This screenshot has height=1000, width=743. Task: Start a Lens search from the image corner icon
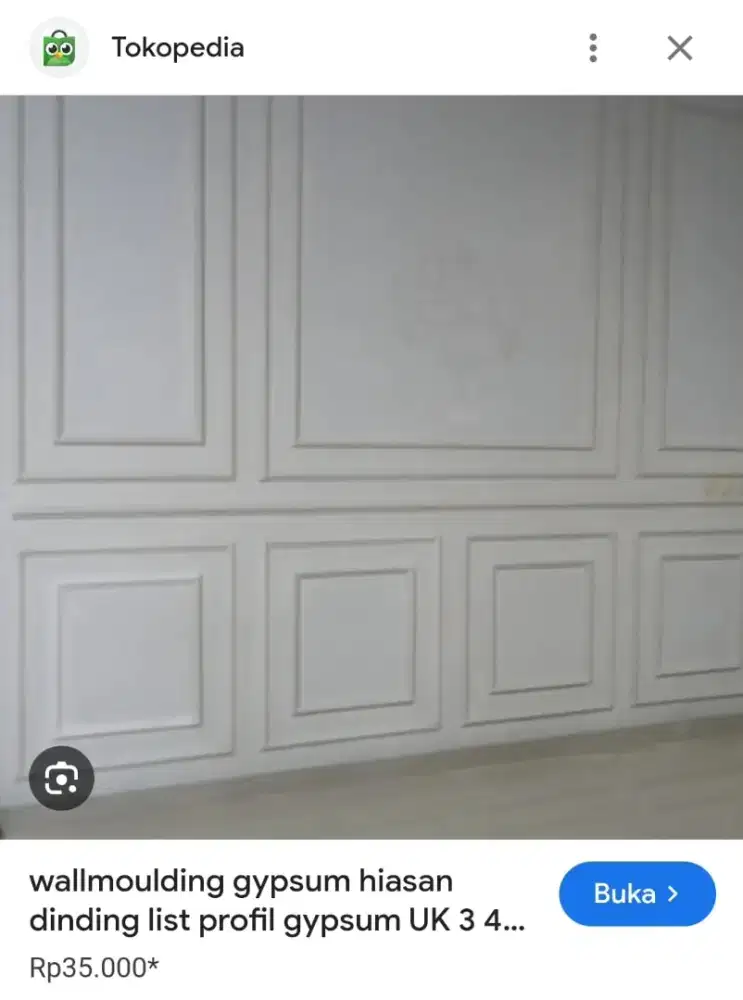point(62,778)
